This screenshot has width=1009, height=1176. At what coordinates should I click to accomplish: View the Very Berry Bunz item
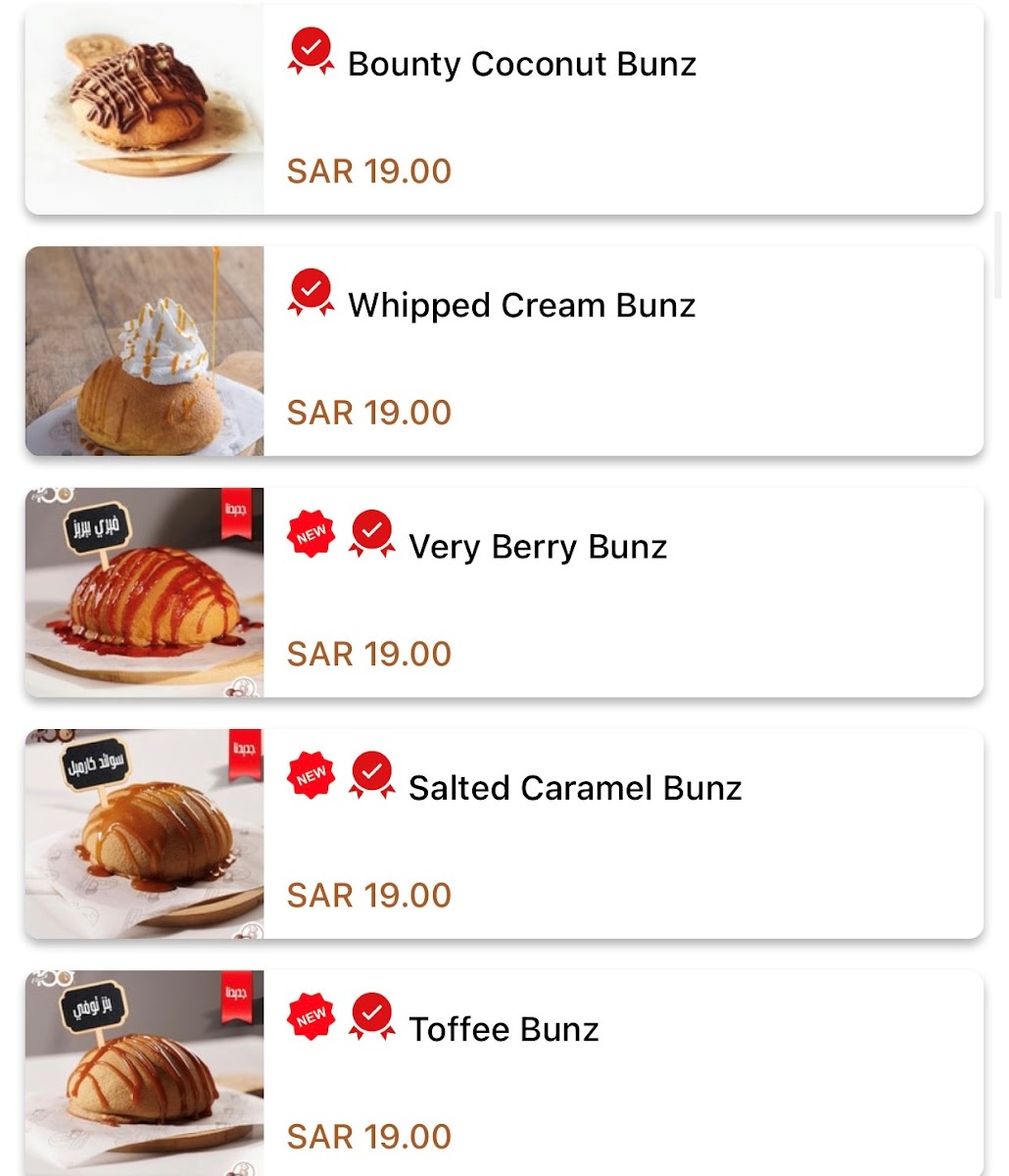(x=537, y=548)
